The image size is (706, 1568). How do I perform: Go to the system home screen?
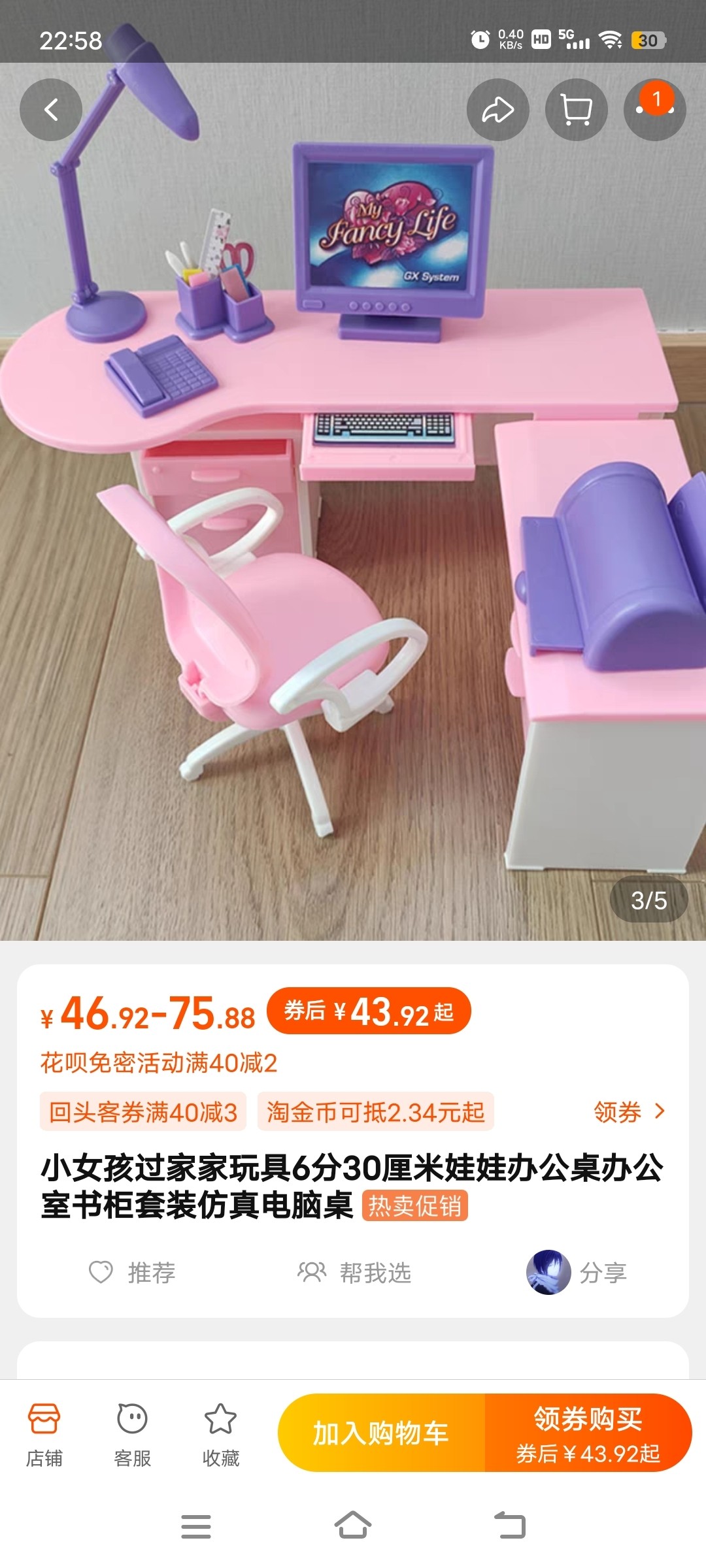point(353,1526)
